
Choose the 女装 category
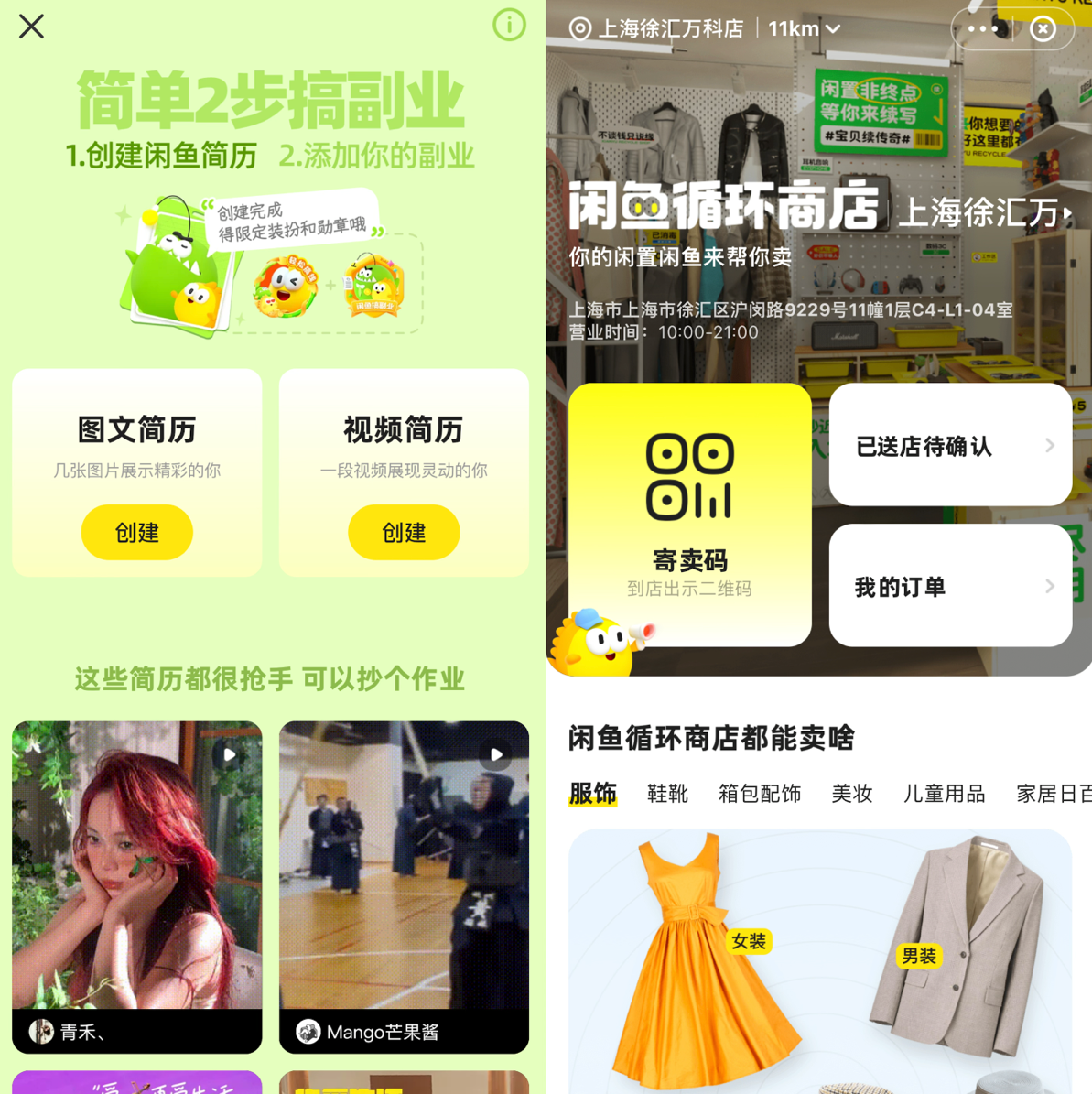click(748, 941)
